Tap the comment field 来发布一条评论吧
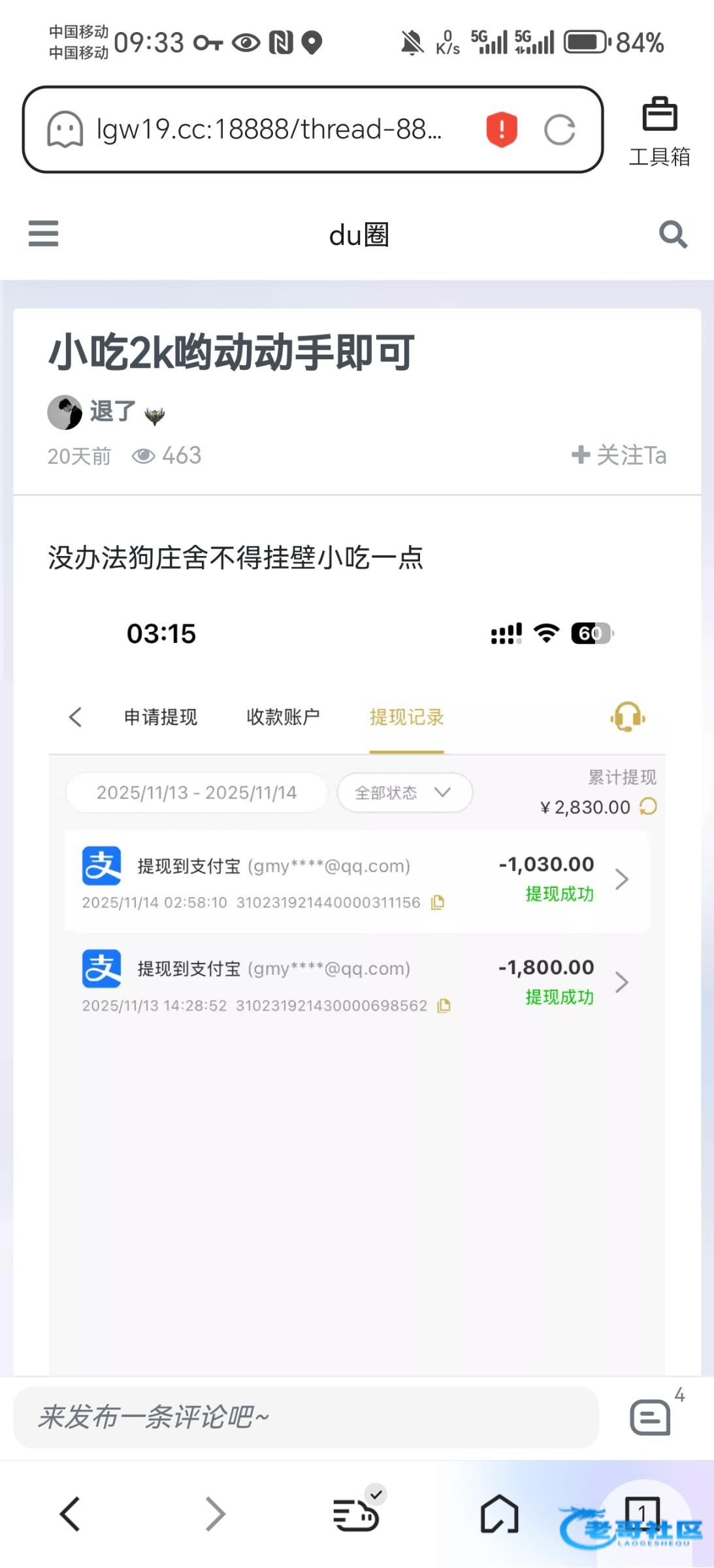Screen dimensions: 714x1568 click(x=306, y=1417)
